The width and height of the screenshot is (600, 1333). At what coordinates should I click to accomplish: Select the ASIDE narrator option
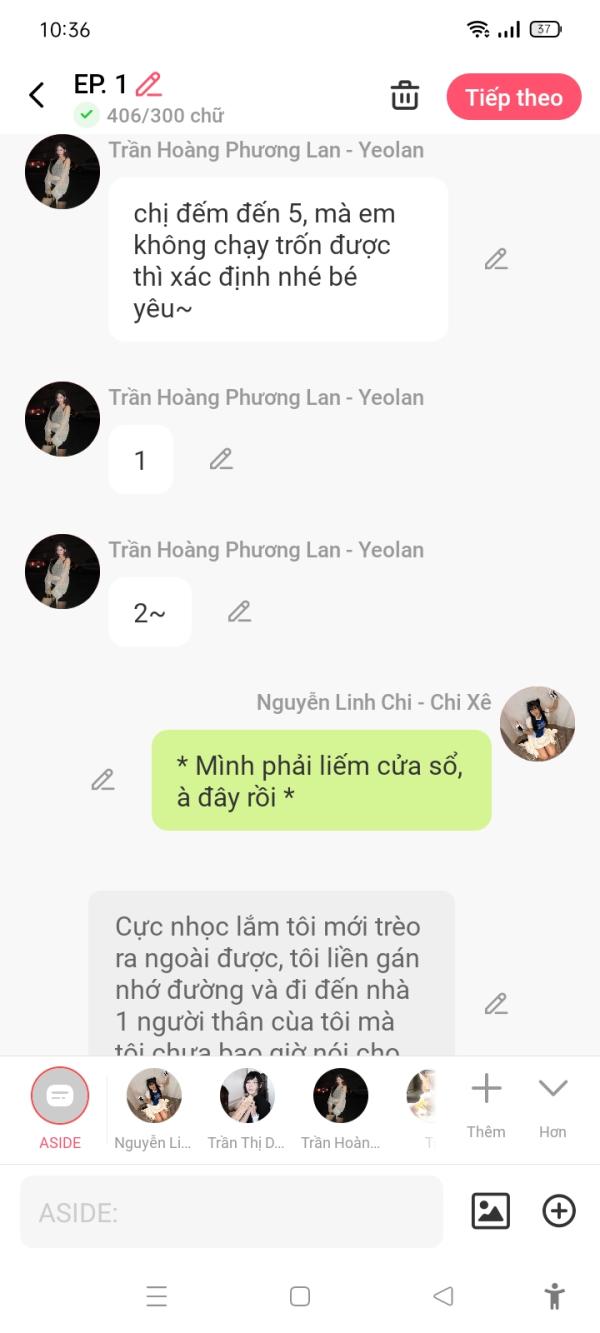pyautogui.click(x=60, y=1098)
